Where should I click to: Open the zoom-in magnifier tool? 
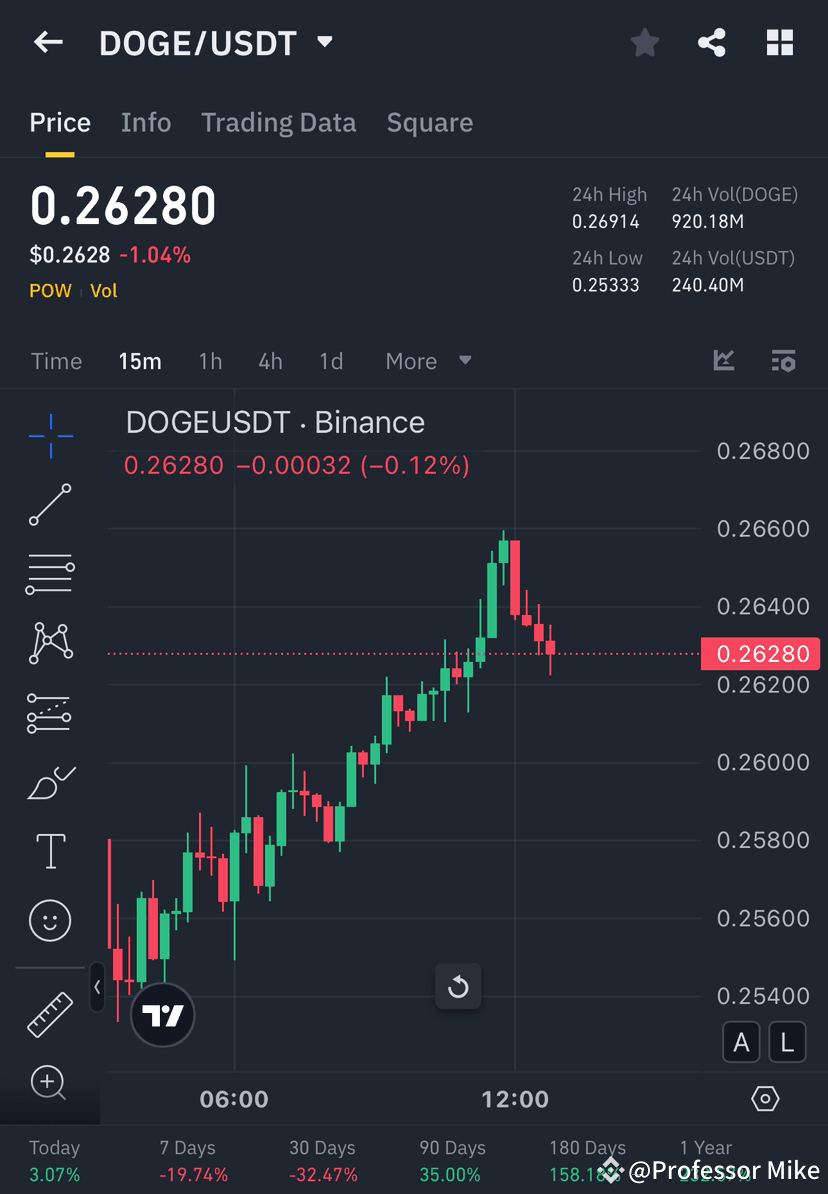click(50, 1083)
